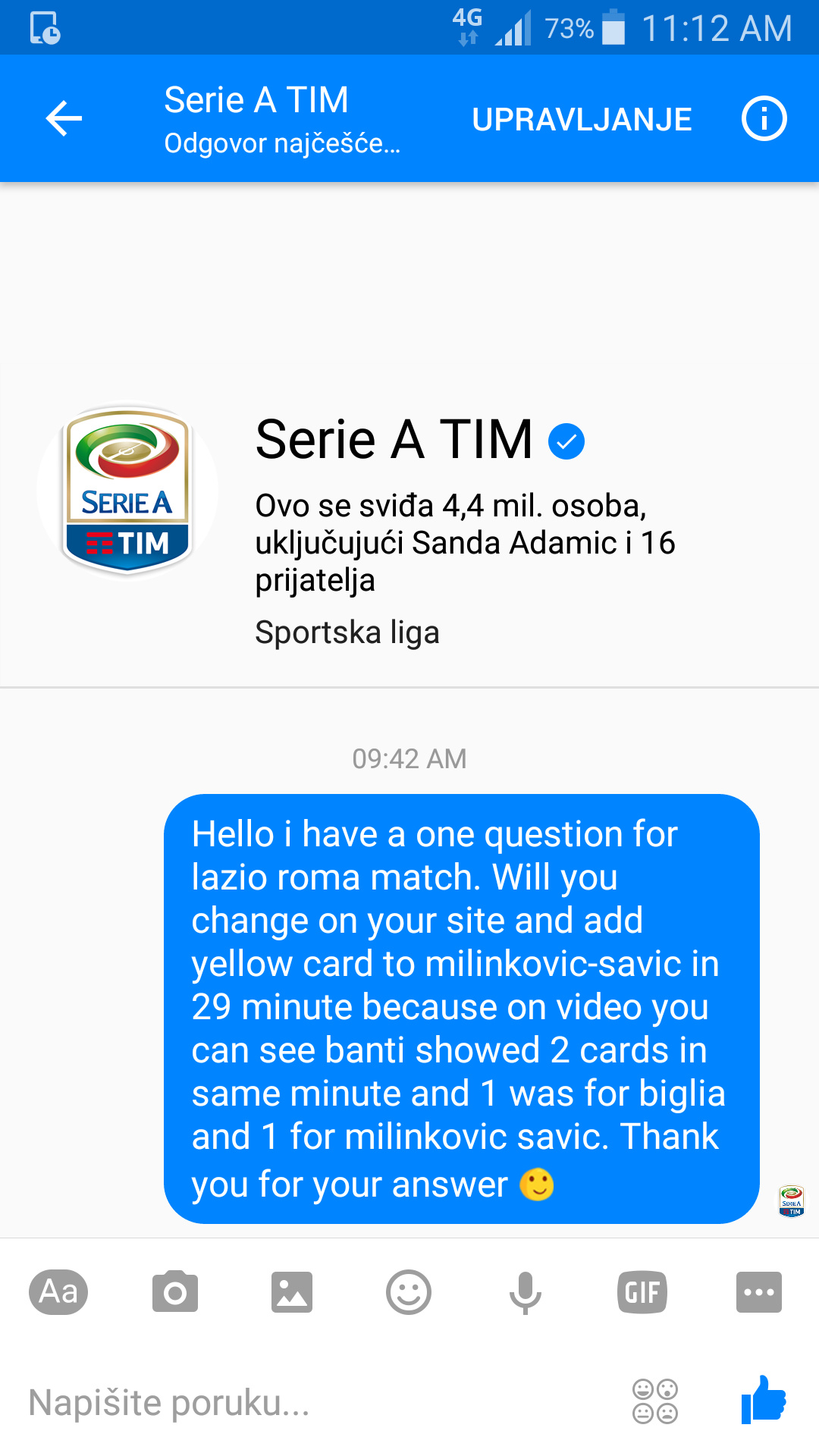Open the emoji picker beside message field
This screenshot has height=1456, width=819.
(x=655, y=1401)
